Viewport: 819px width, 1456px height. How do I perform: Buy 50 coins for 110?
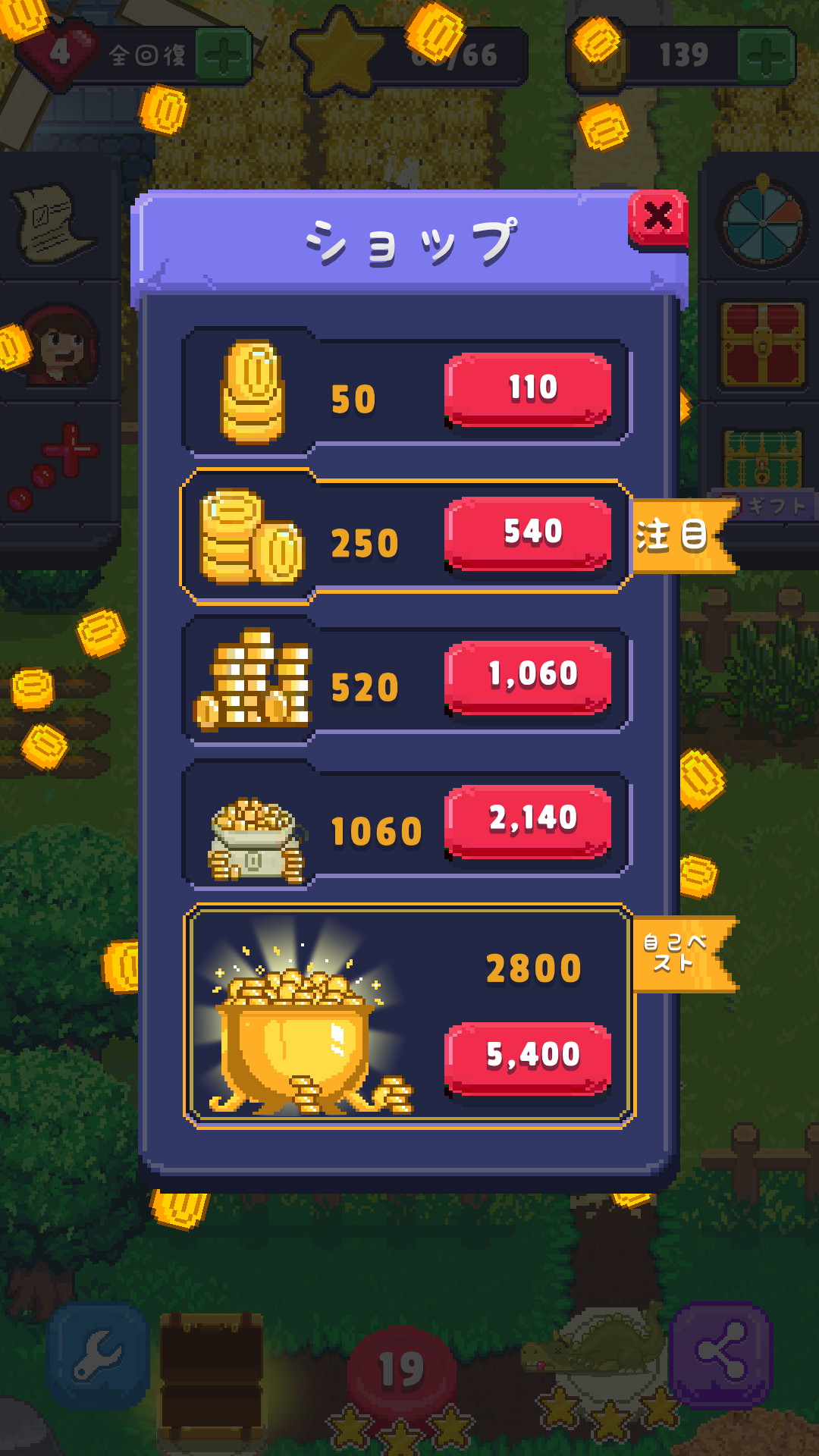pos(529,389)
